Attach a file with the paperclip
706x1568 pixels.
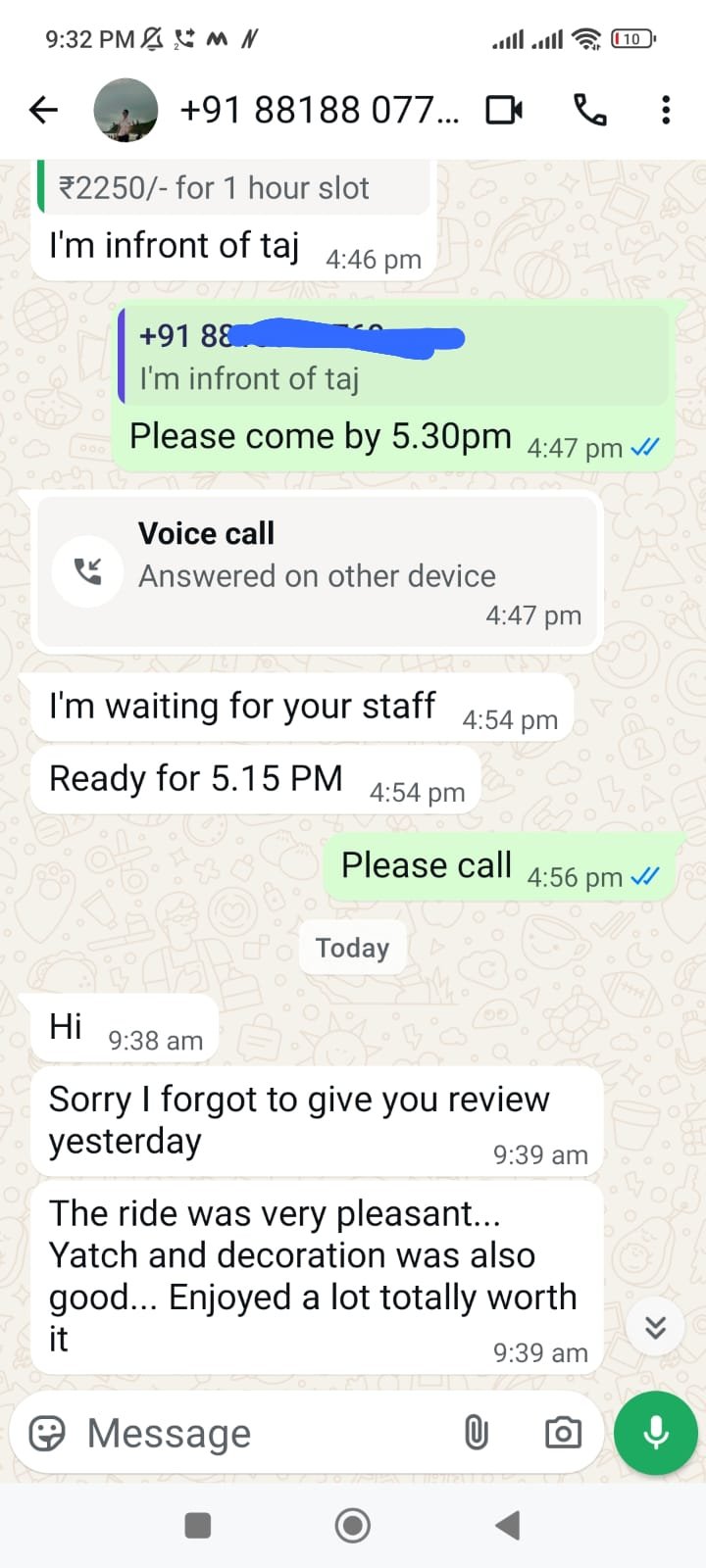pyautogui.click(x=476, y=1434)
